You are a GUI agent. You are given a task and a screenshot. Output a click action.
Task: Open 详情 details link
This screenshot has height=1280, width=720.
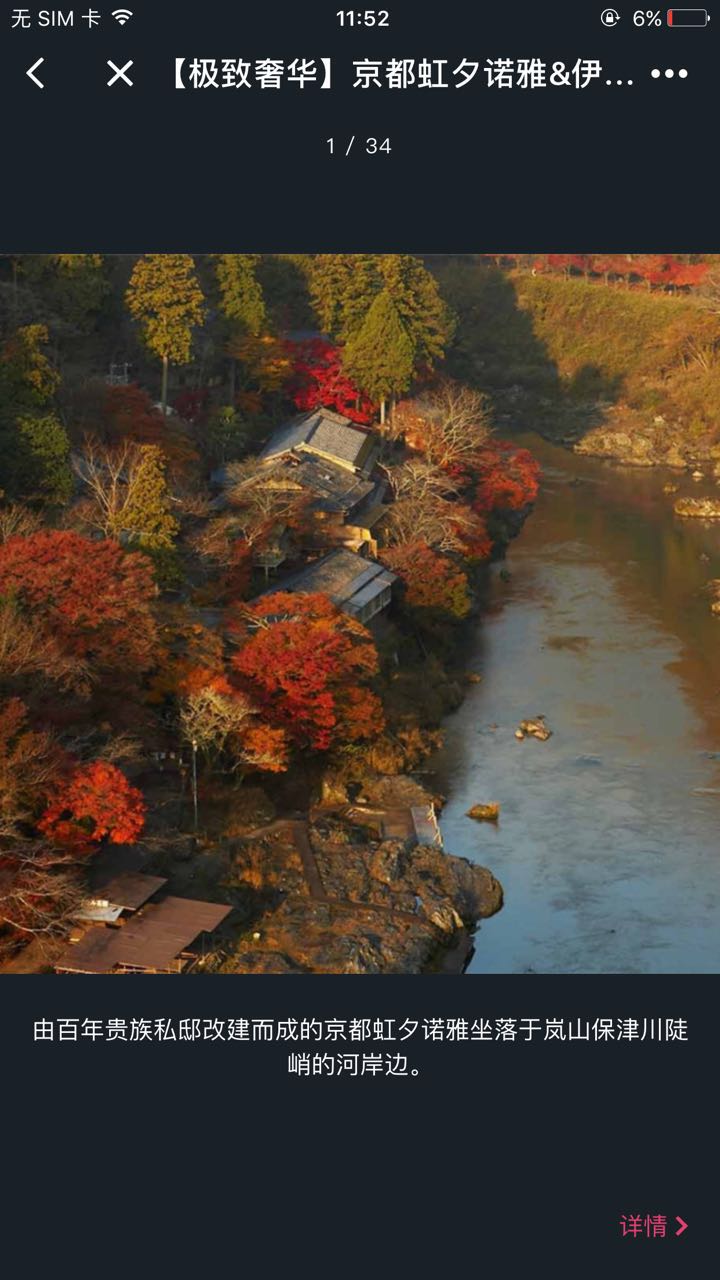[x=654, y=1226]
